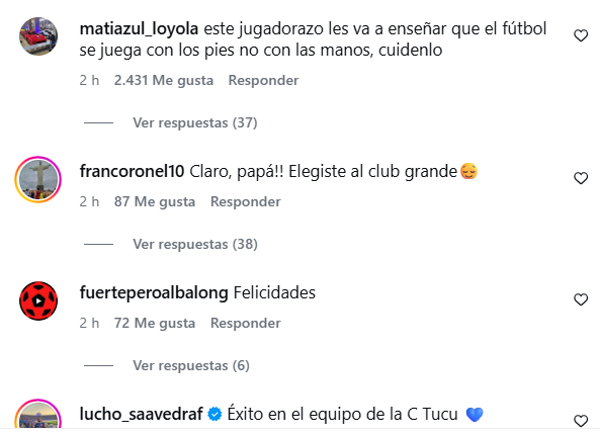View the 38 replies under francoronel10
600x437 pixels.
coord(195,244)
